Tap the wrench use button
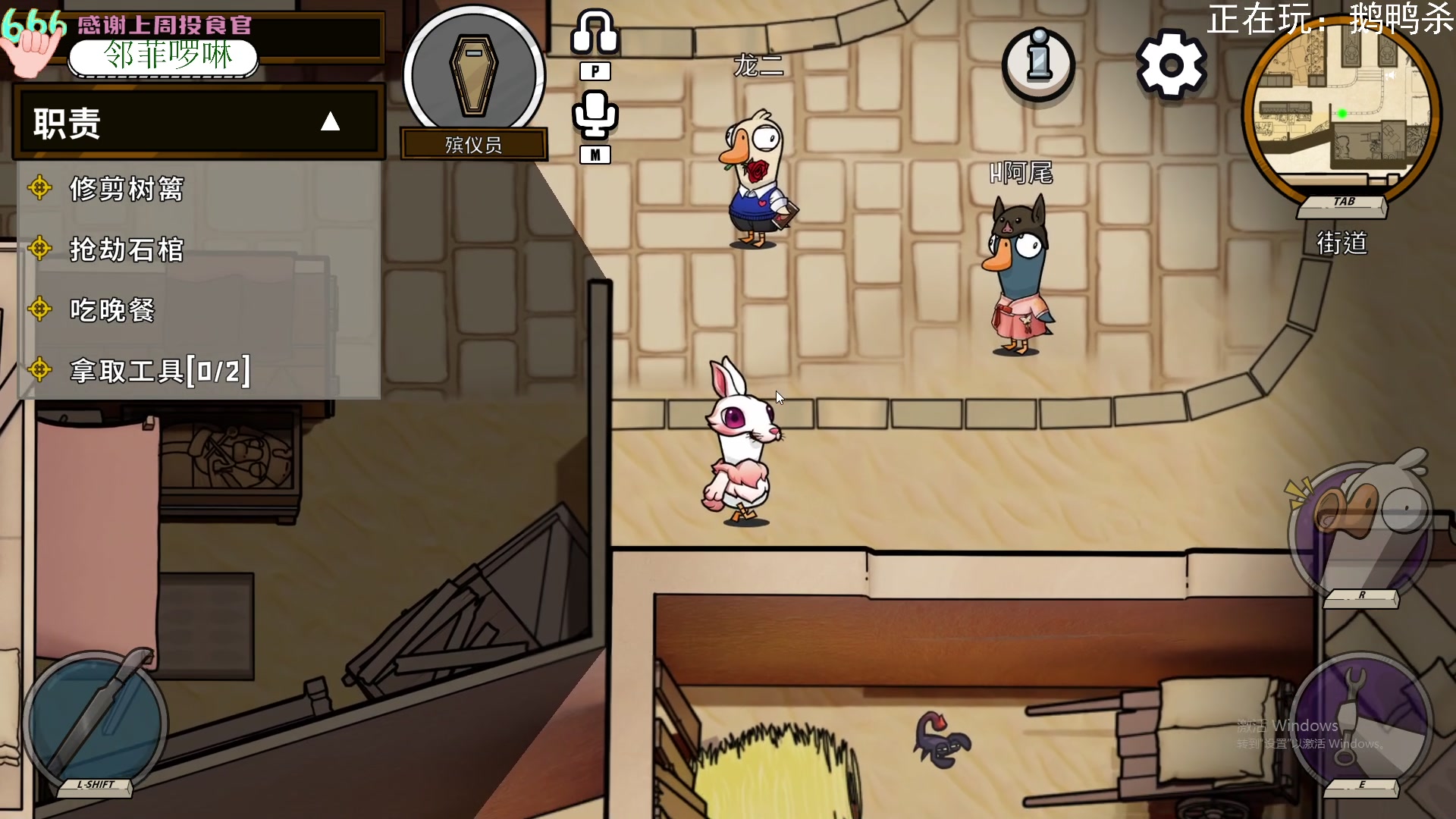 (x=1361, y=720)
